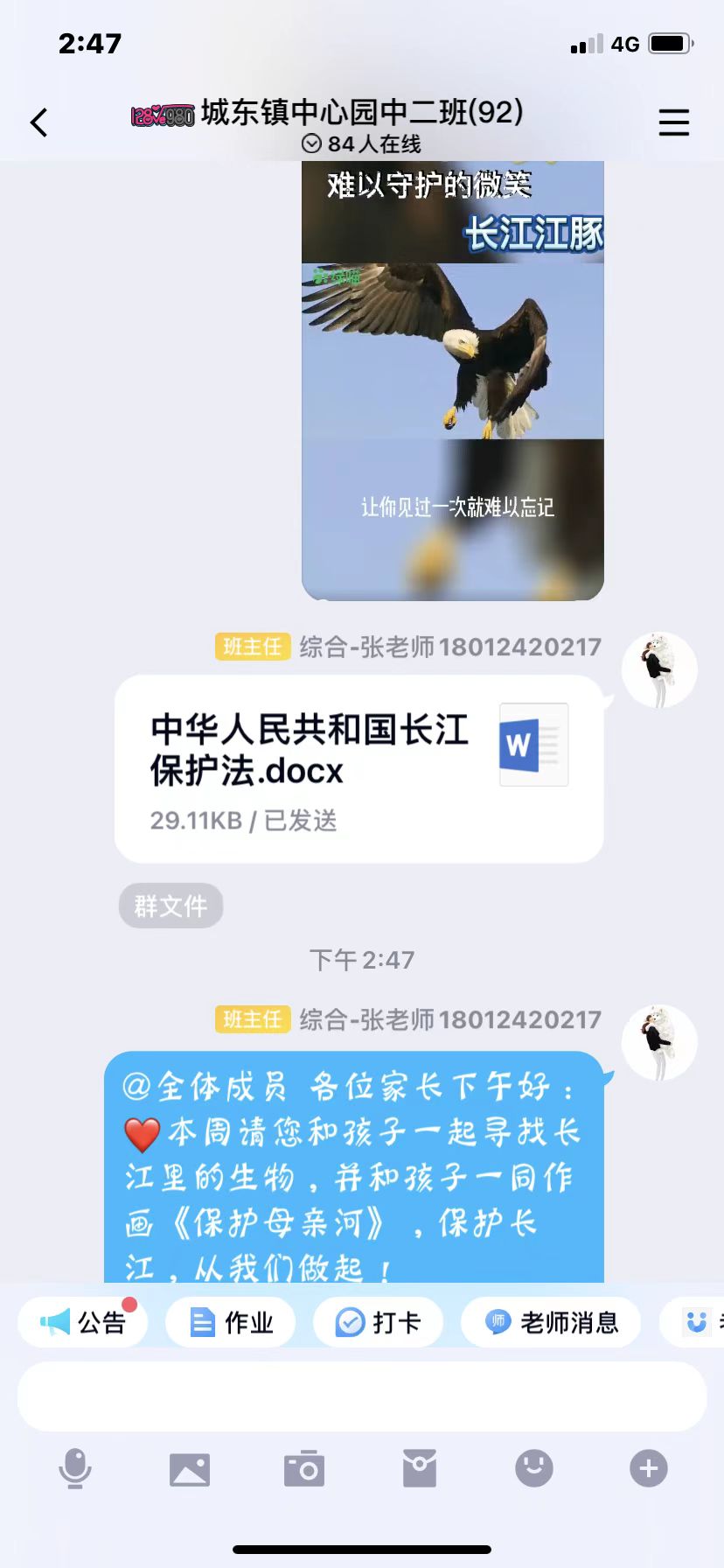This screenshot has width=724, height=1568.
Task: Open the red packet icon
Action: coord(420,1469)
